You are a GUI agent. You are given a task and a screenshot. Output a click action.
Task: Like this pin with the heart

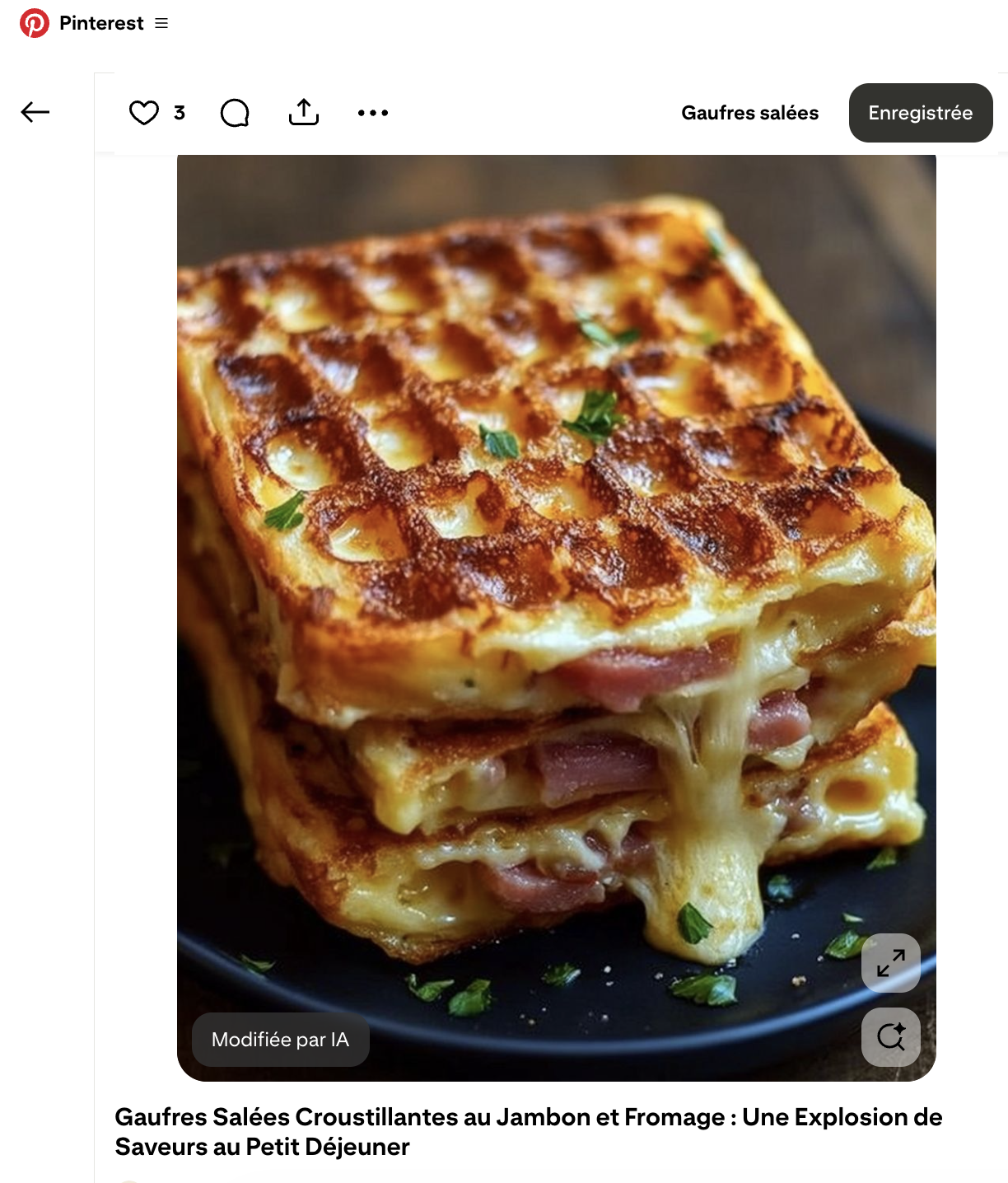(144, 113)
